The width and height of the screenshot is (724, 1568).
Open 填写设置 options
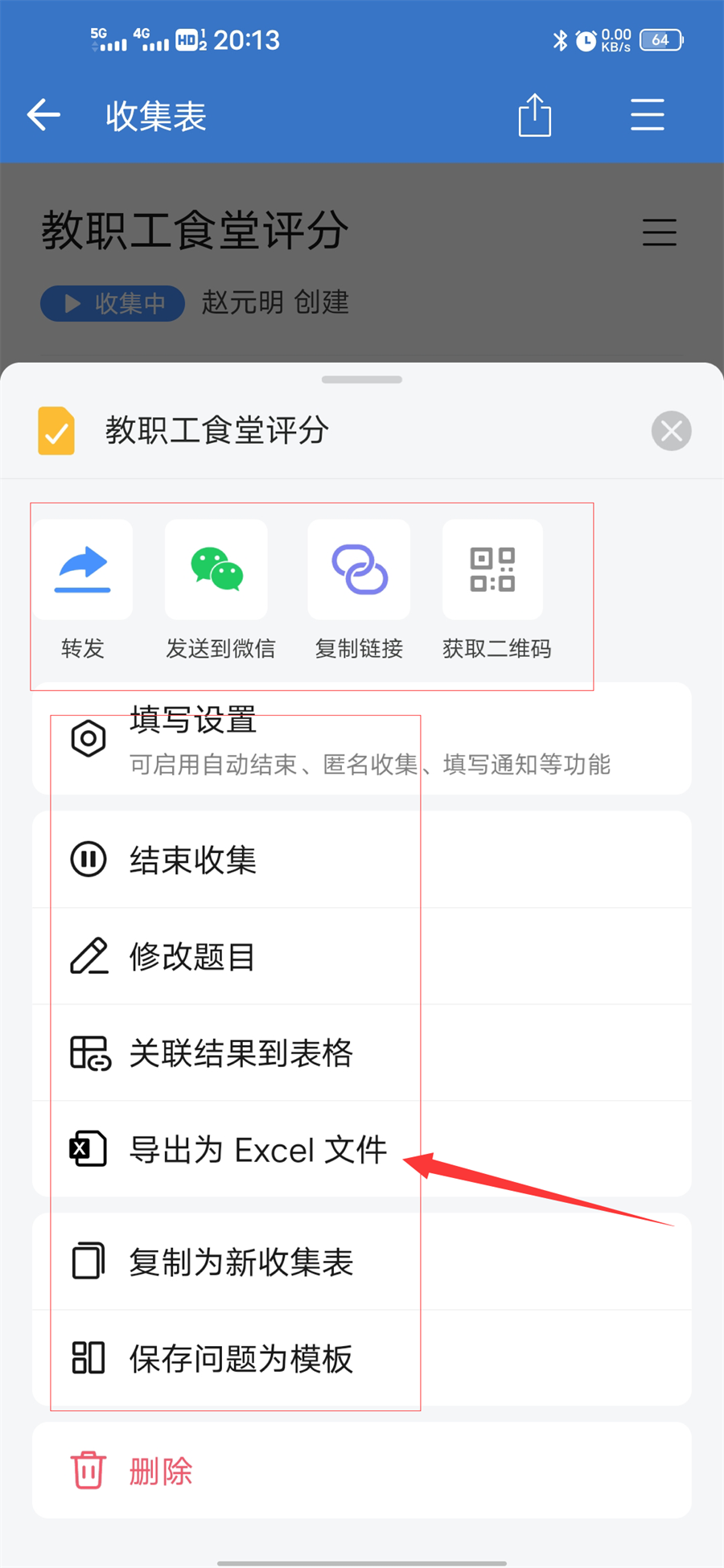[x=362, y=738]
